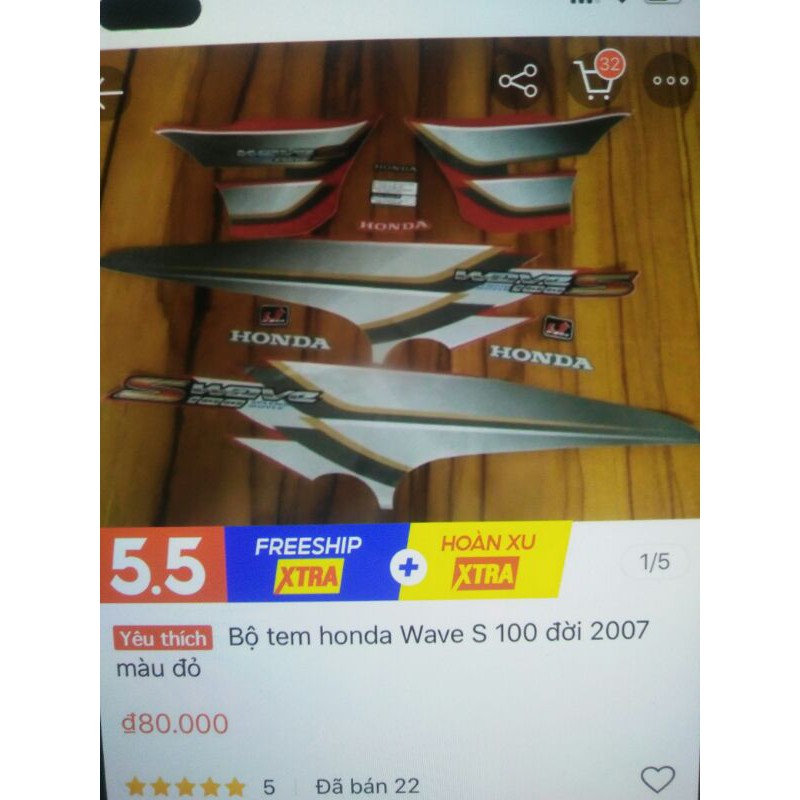
Task: Share this Wave S 100 product
Action: pos(517,81)
